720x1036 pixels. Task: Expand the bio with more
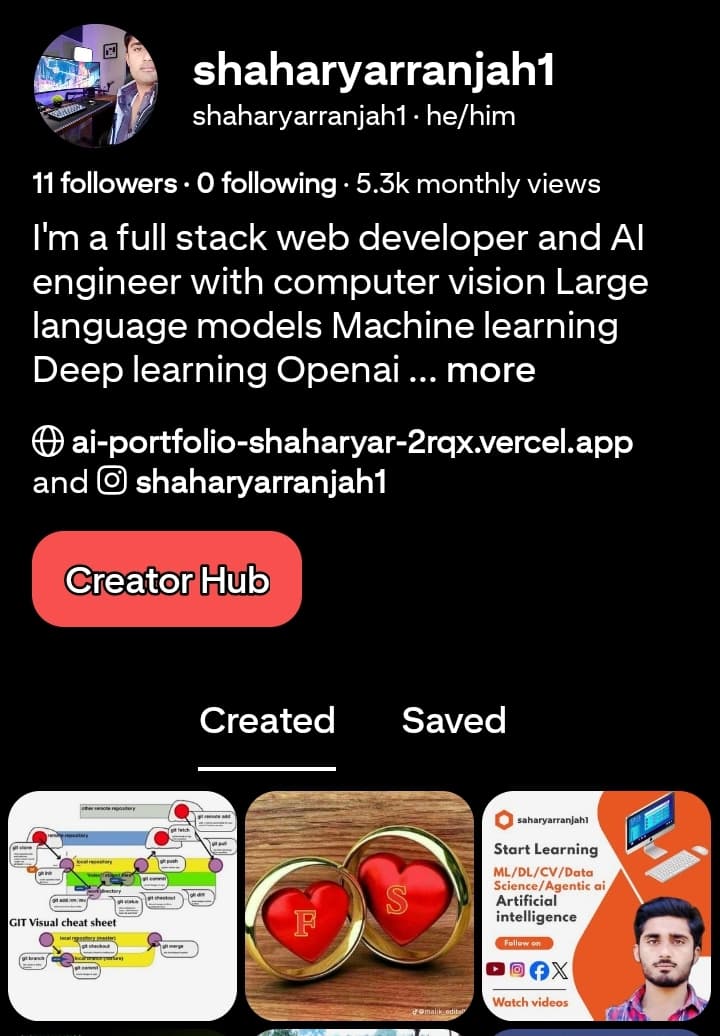coord(490,370)
